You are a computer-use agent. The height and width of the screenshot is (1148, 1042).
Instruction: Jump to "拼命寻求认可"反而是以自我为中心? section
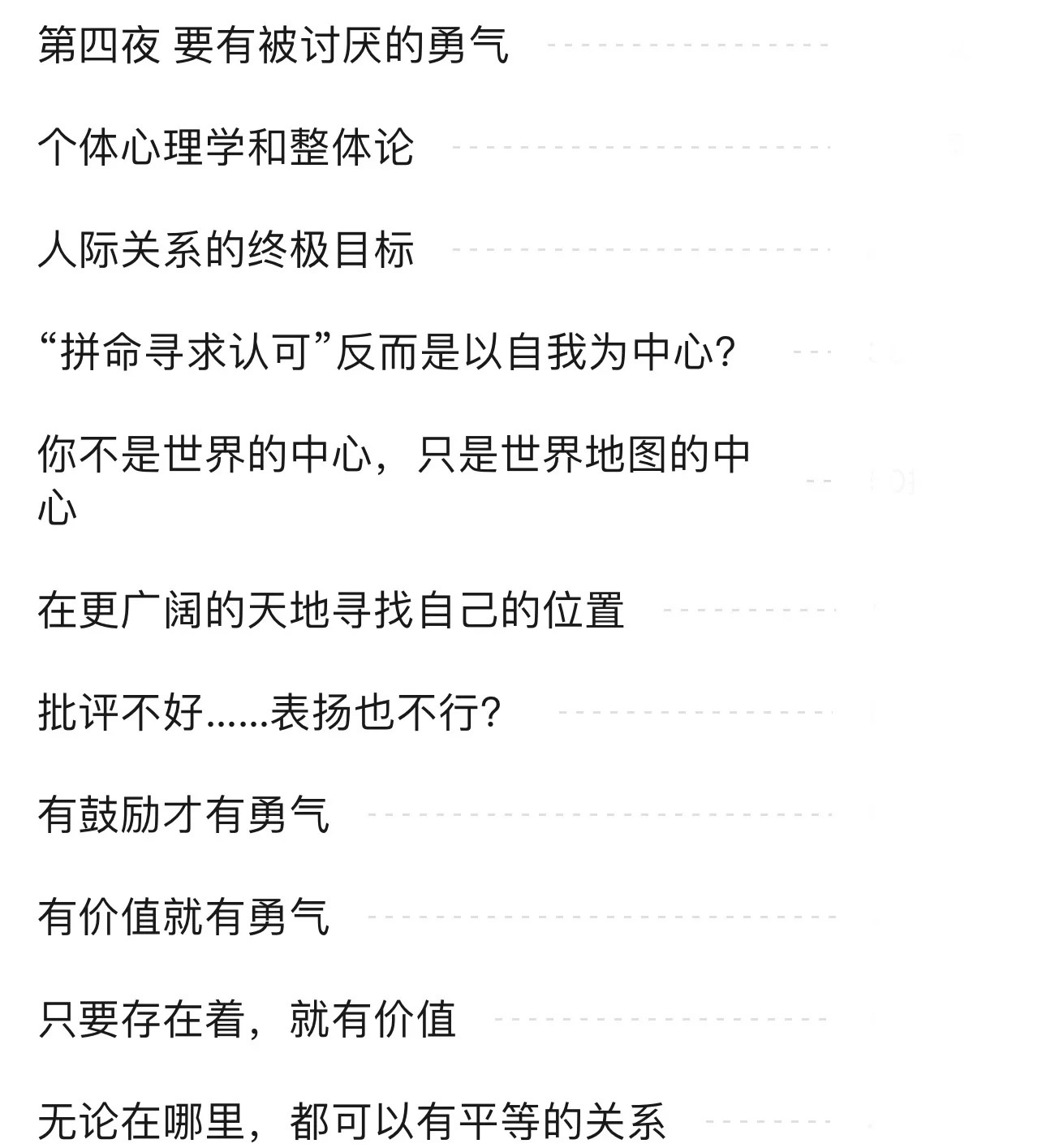point(387,352)
